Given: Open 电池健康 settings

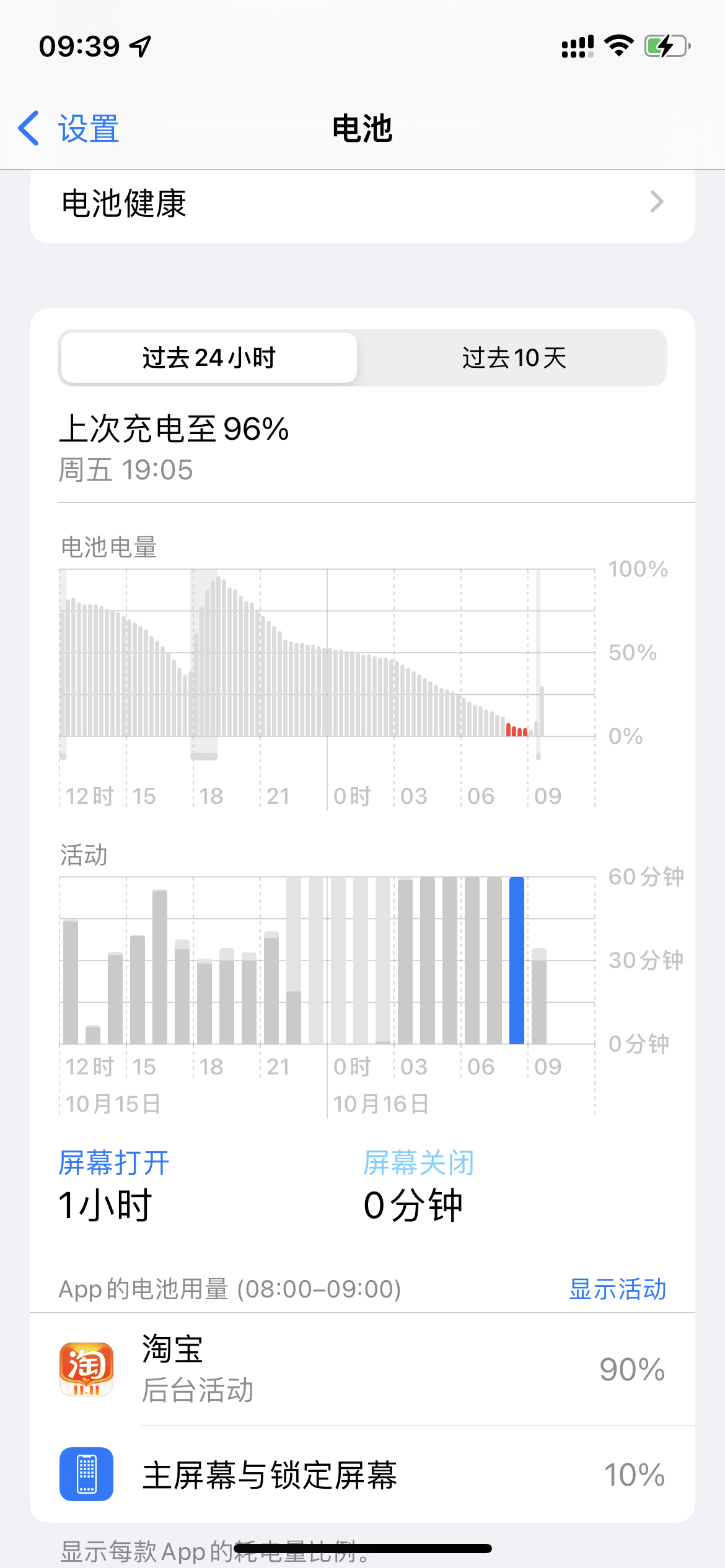Looking at the screenshot, I should [362, 203].
